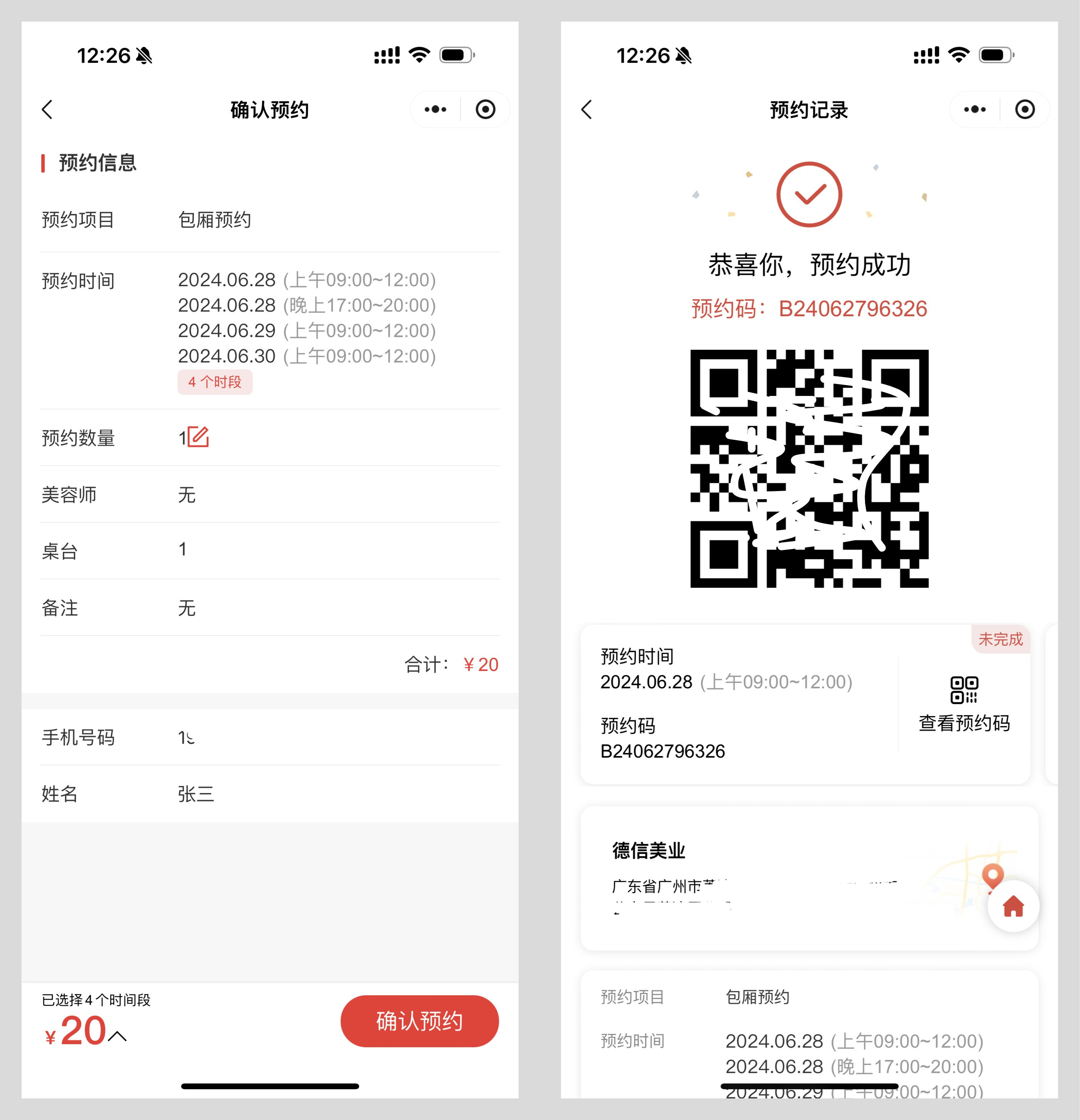Go back from the 预约记录 page

[586, 110]
